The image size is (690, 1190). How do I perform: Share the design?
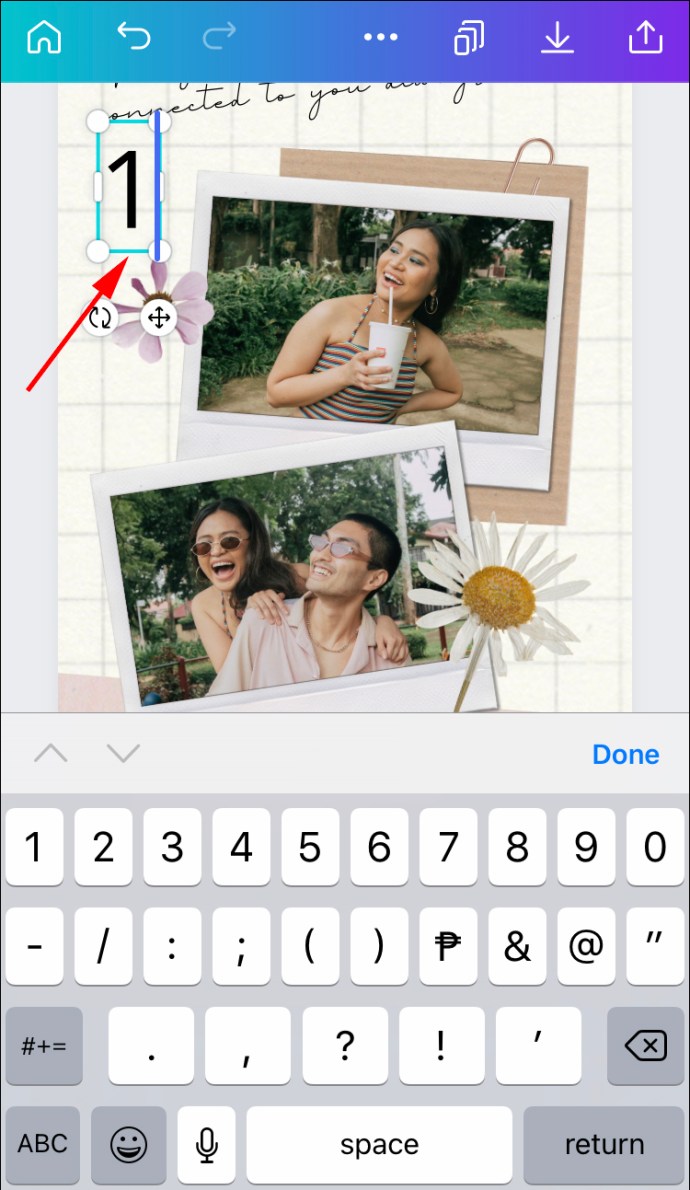pos(645,38)
